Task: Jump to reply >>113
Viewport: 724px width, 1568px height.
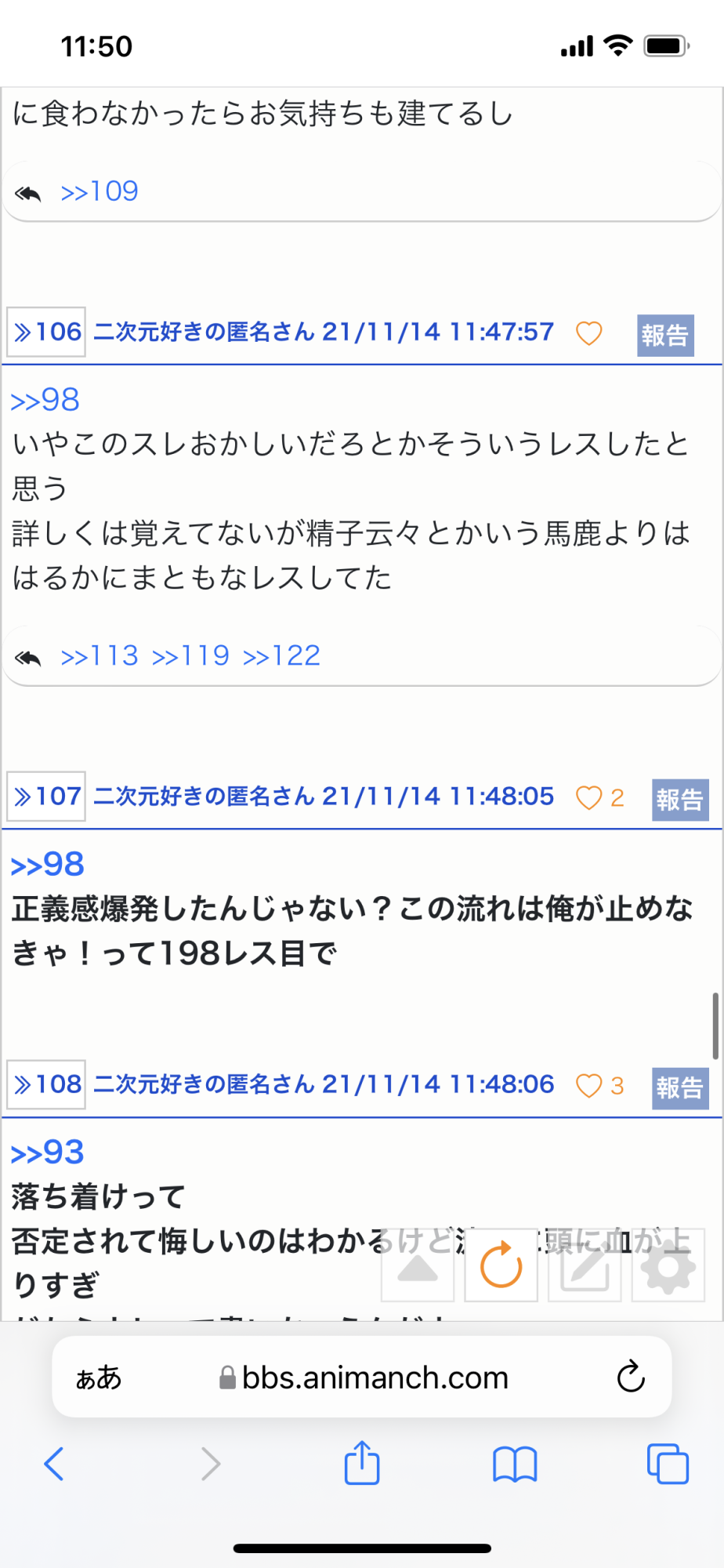Action: 100,655
